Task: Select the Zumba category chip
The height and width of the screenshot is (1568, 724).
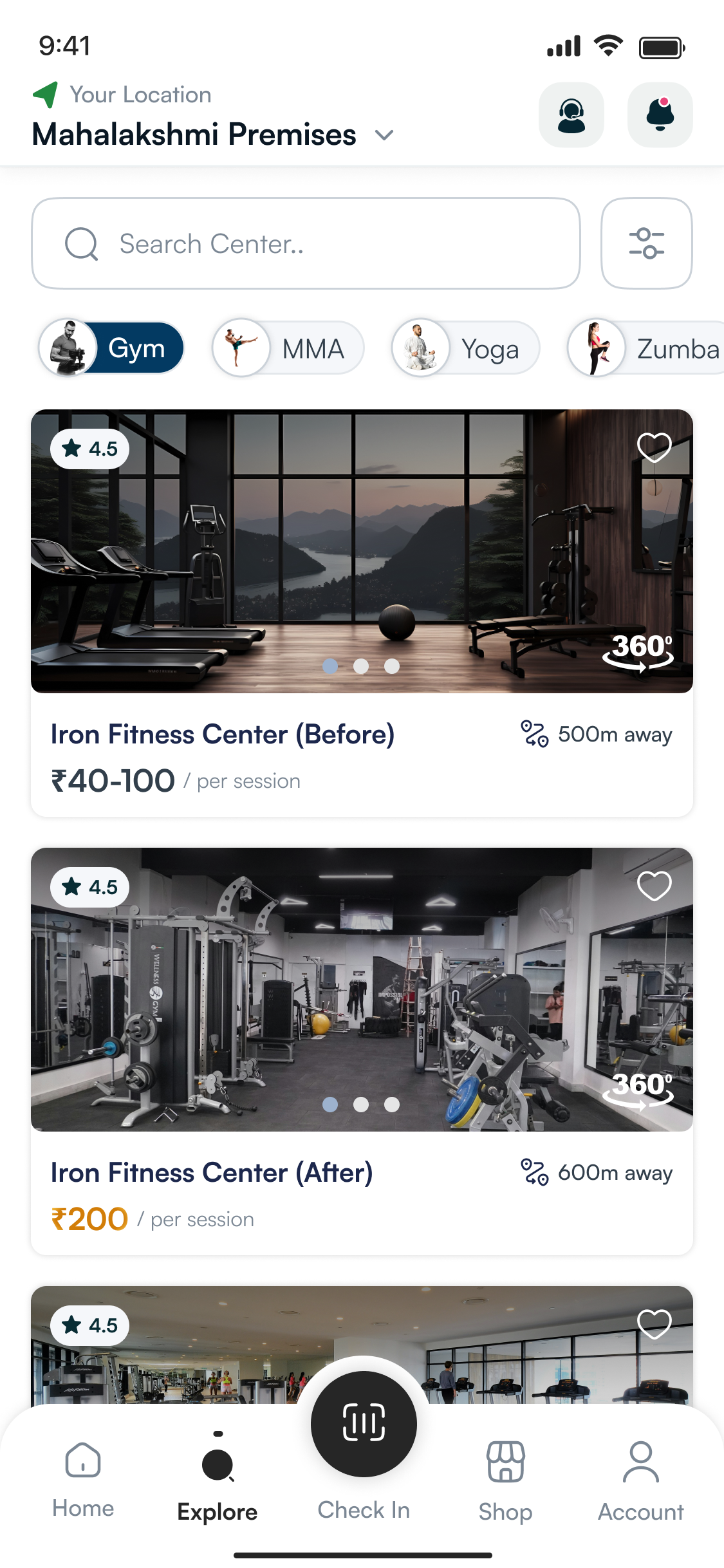Action: click(645, 349)
